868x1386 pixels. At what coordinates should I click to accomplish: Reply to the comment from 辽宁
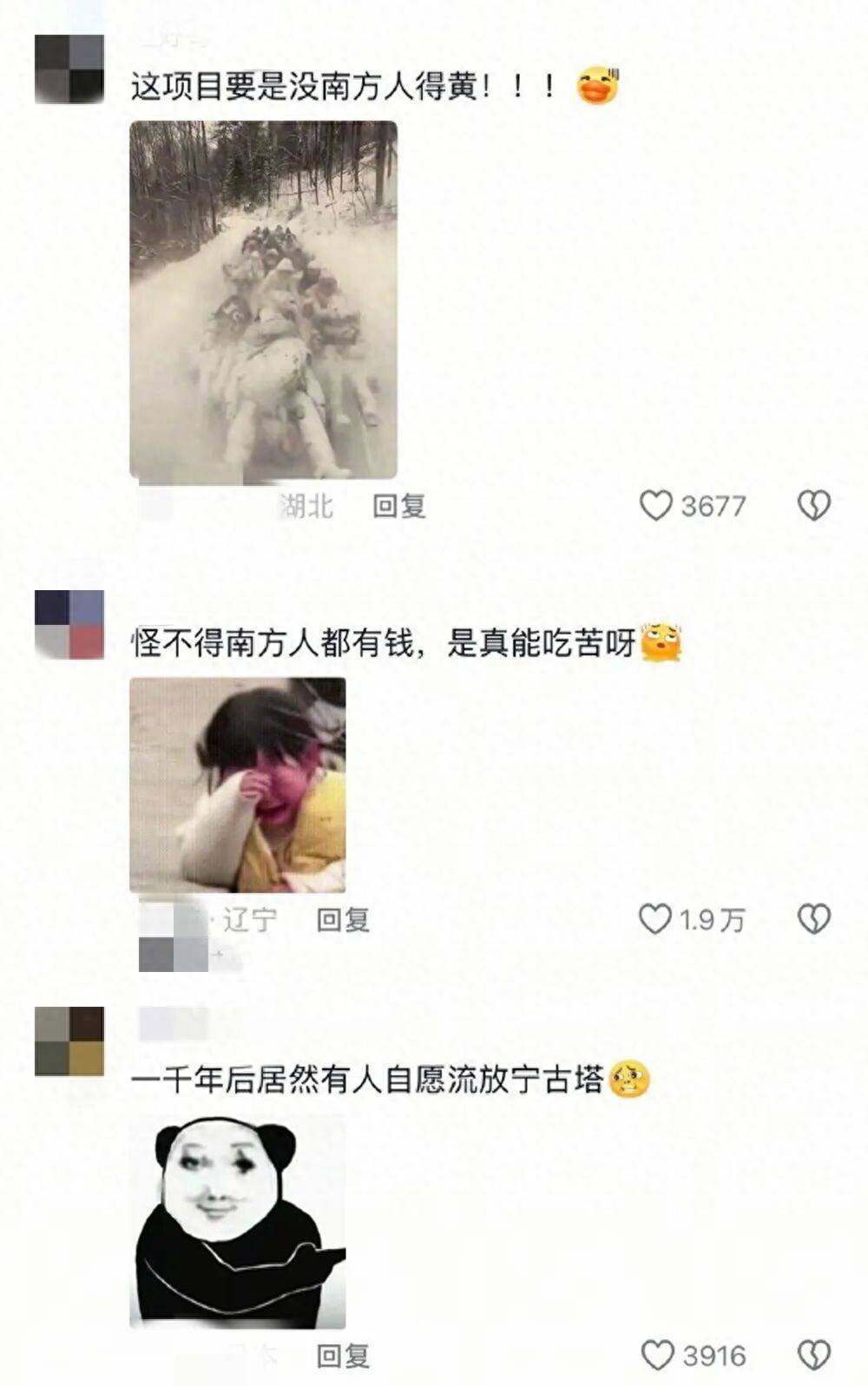[x=343, y=920]
